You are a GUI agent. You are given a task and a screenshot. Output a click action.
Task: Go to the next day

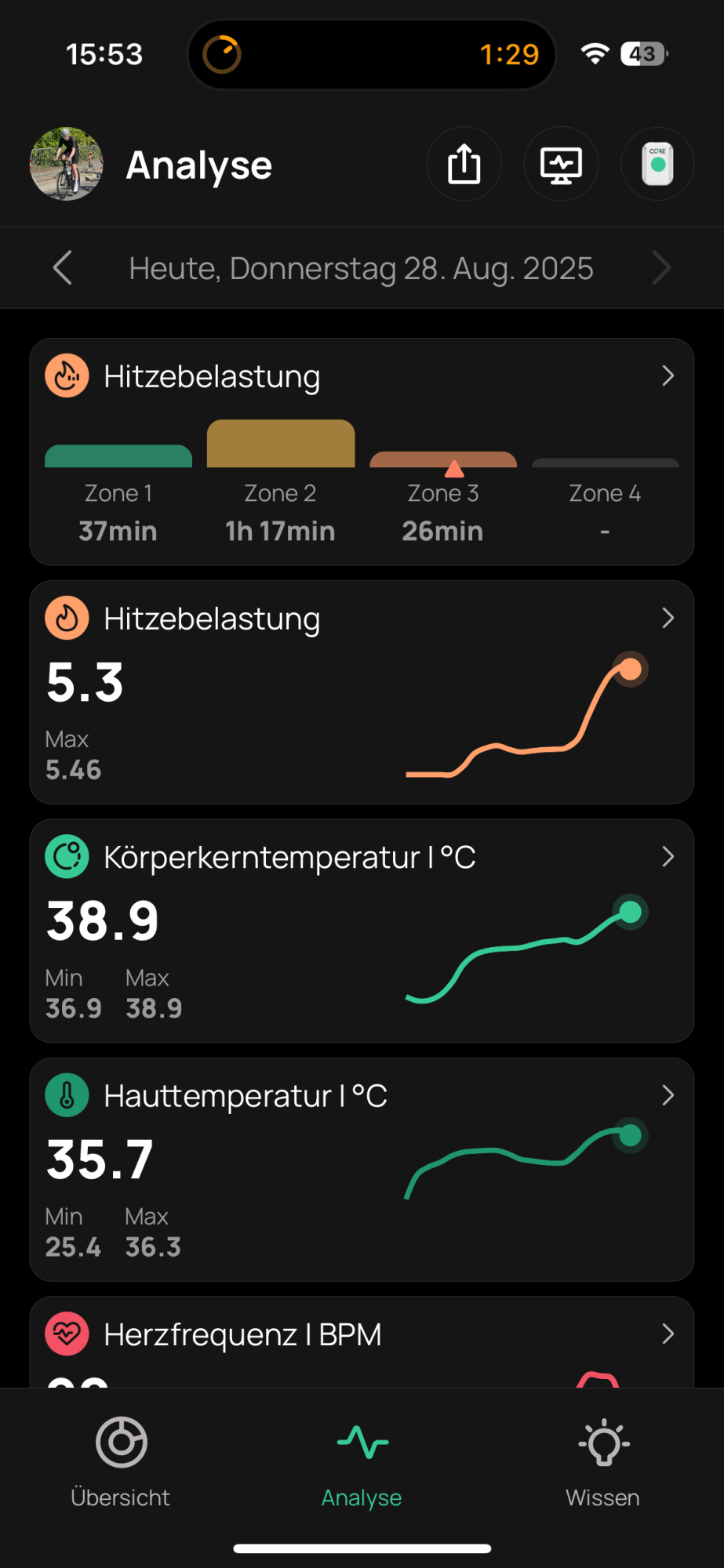[661, 268]
